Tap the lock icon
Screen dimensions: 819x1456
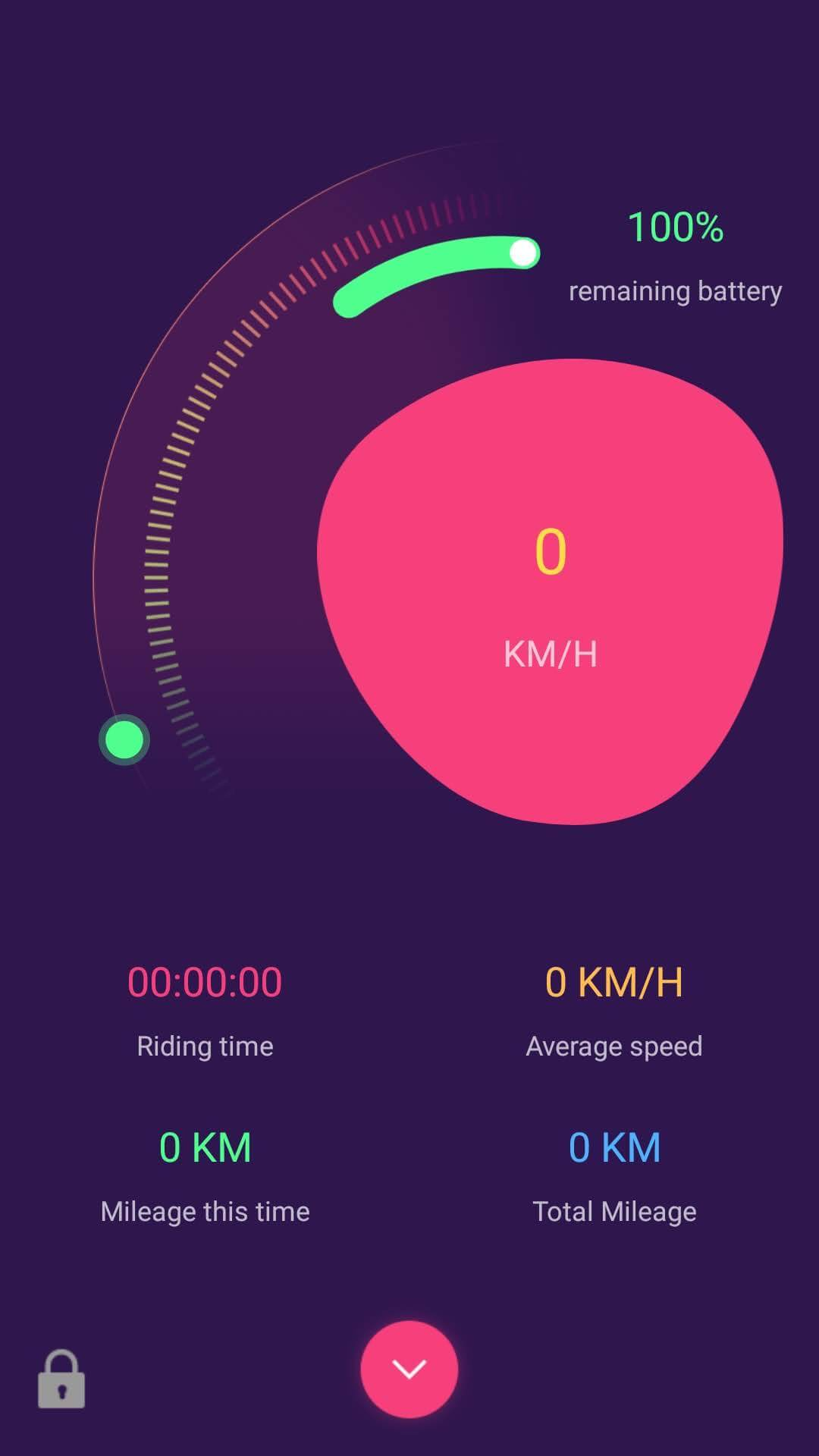(x=61, y=1379)
